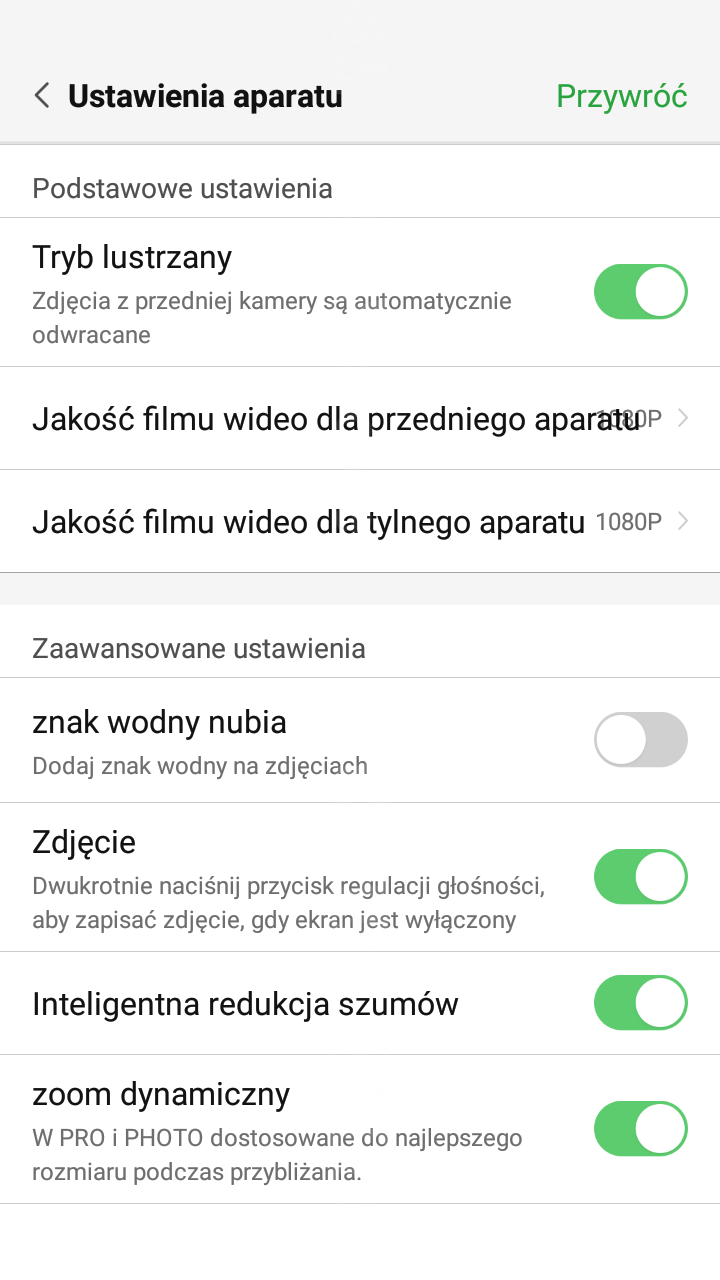Tap Przywróć to restore defaults
The height and width of the screenshot is (1280, 720).
621,96
